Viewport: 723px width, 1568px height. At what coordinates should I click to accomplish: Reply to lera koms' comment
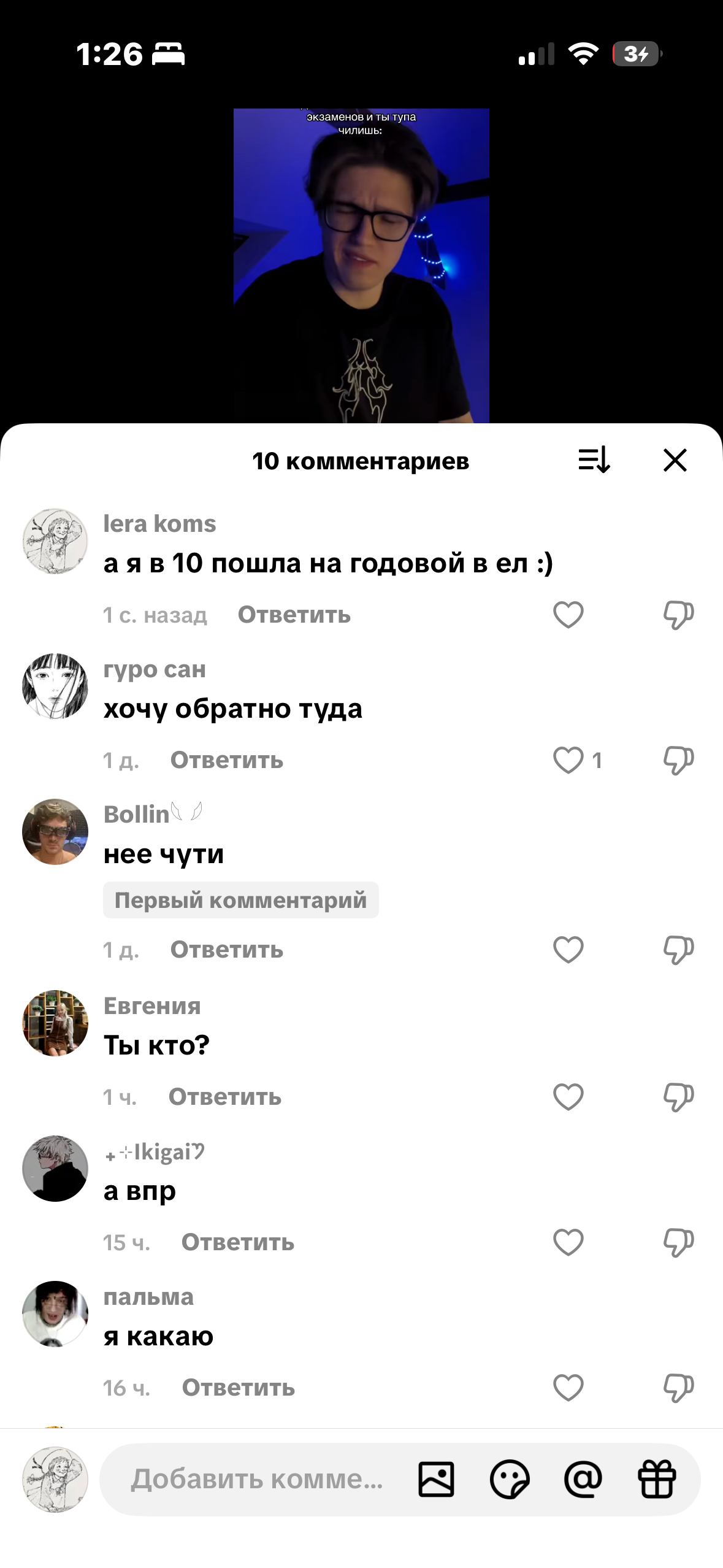pos(294,615)
